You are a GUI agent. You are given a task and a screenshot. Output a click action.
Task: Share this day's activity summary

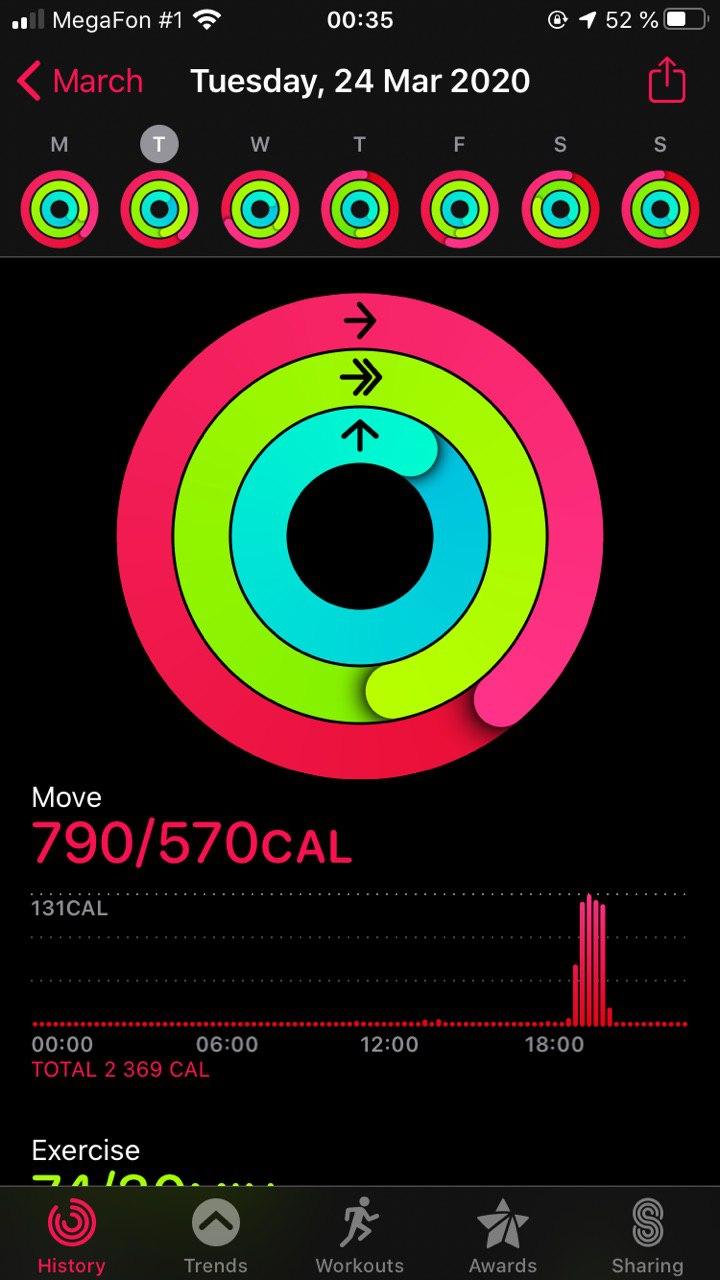click(667, 81)
